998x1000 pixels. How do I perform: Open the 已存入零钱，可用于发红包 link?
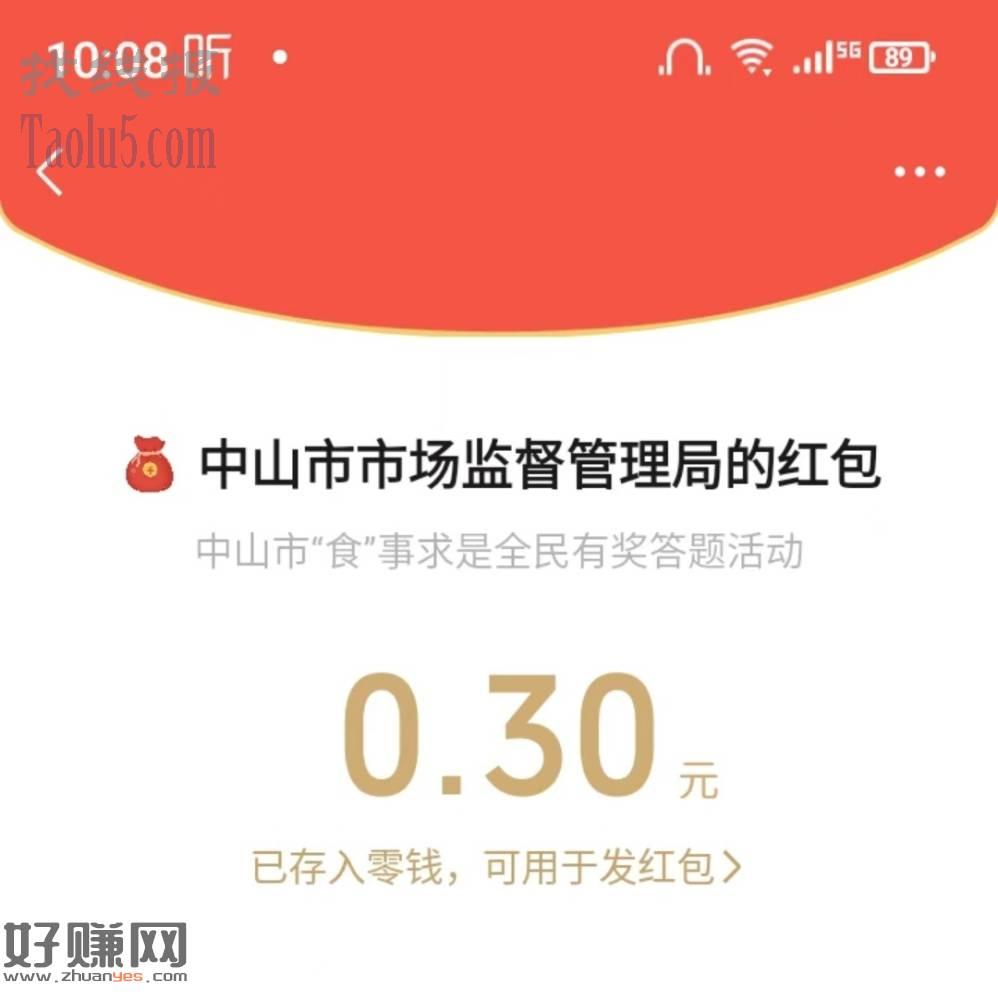pos(497,868)
